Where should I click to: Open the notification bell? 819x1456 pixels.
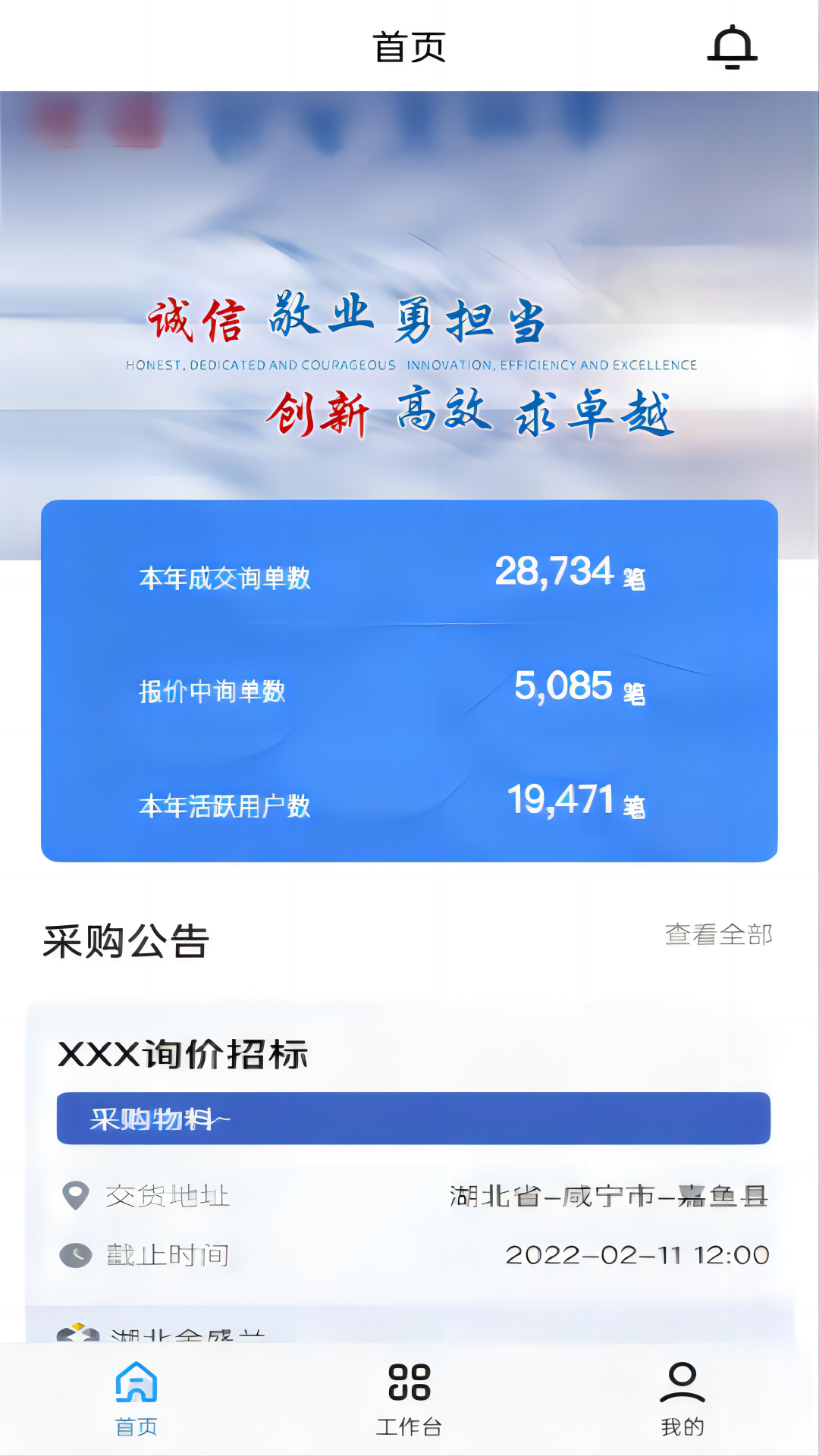point(733,48)
